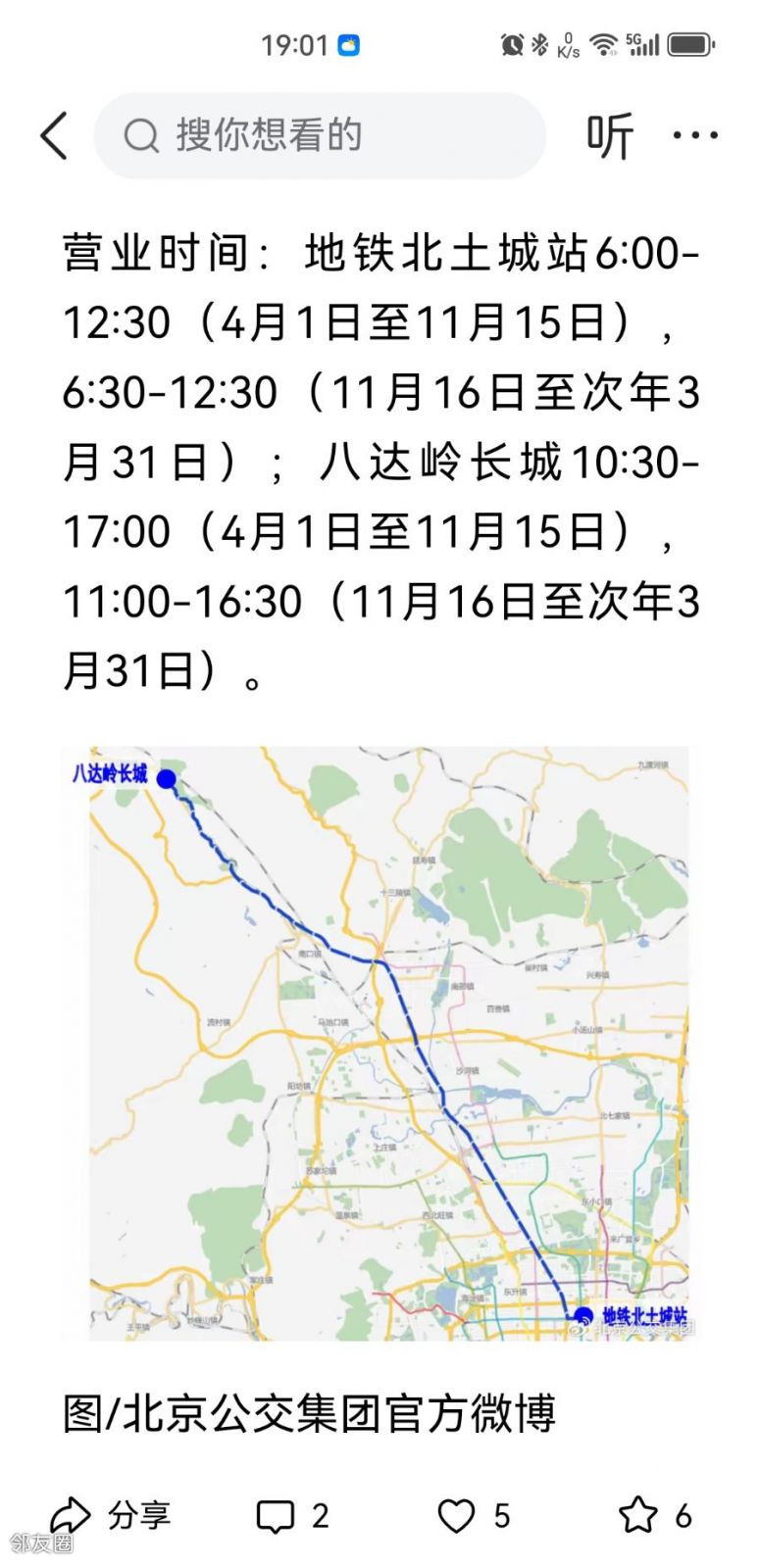Open the comments with 2 replies
Viewport: 760px width, 1568px height.
coord(291,1516)
